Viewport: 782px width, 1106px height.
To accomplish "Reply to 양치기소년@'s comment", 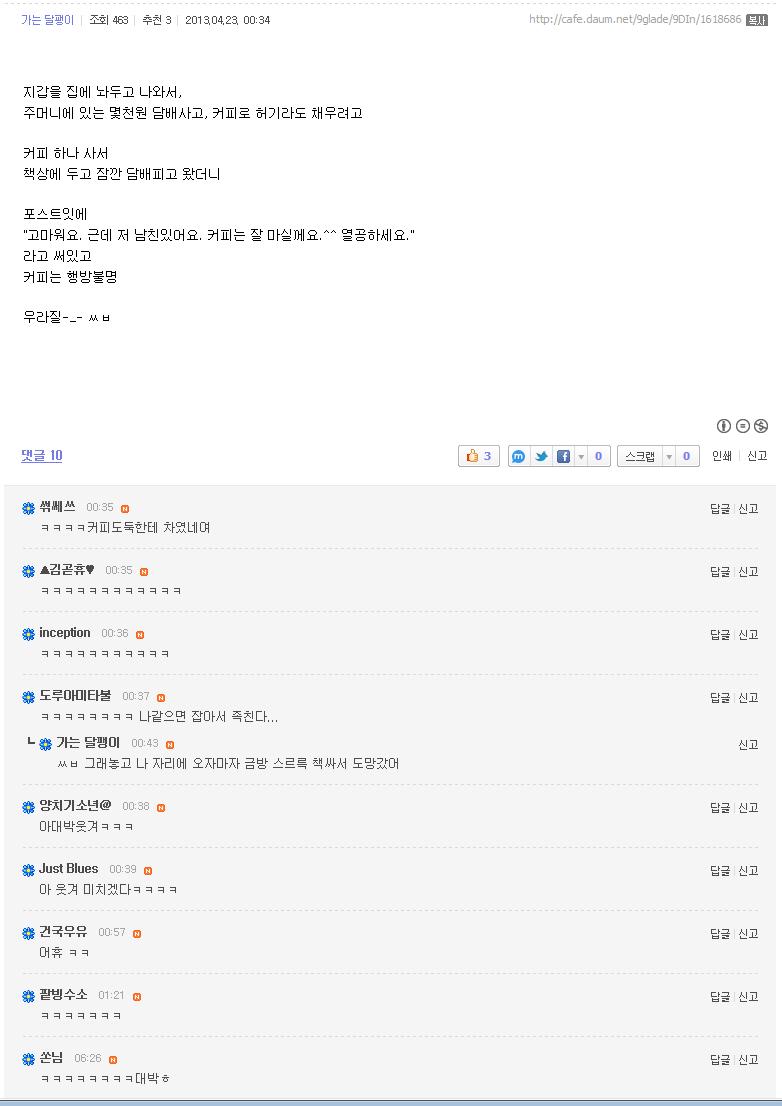I will point(720,808).
